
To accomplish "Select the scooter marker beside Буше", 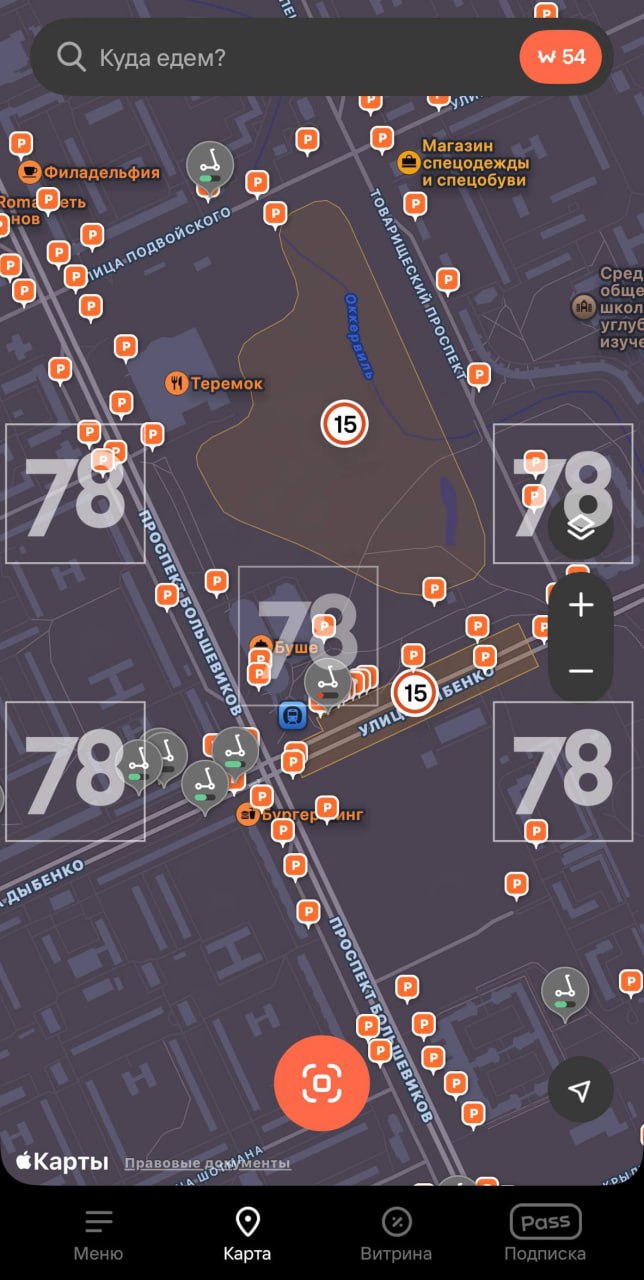I will click(327, 682).
